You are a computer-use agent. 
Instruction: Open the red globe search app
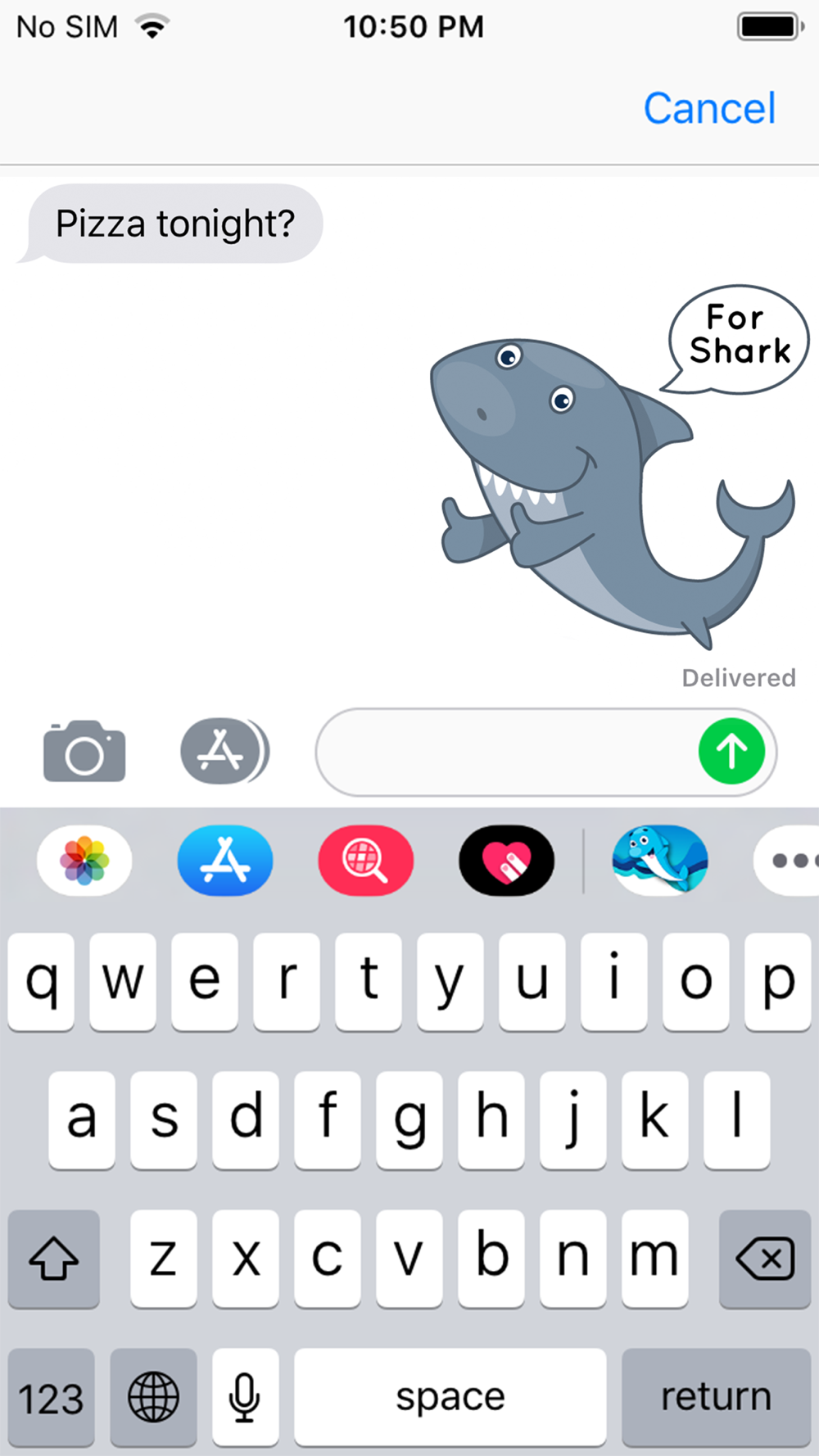tap(366, 861)
